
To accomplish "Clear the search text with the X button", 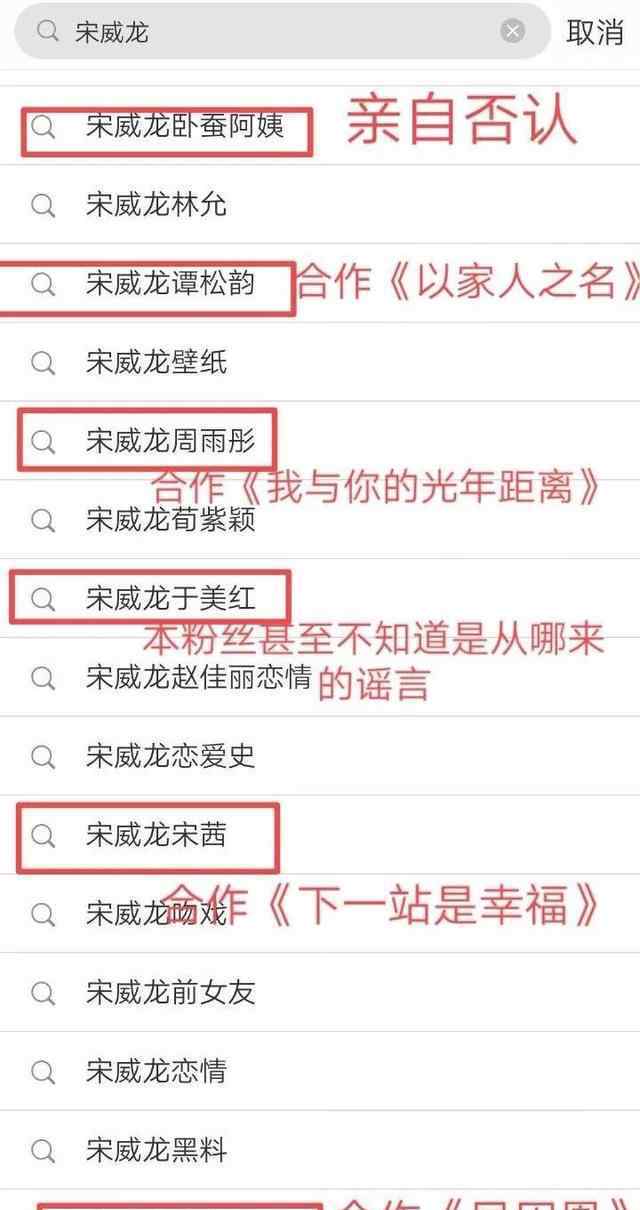I will click(513, 31).
